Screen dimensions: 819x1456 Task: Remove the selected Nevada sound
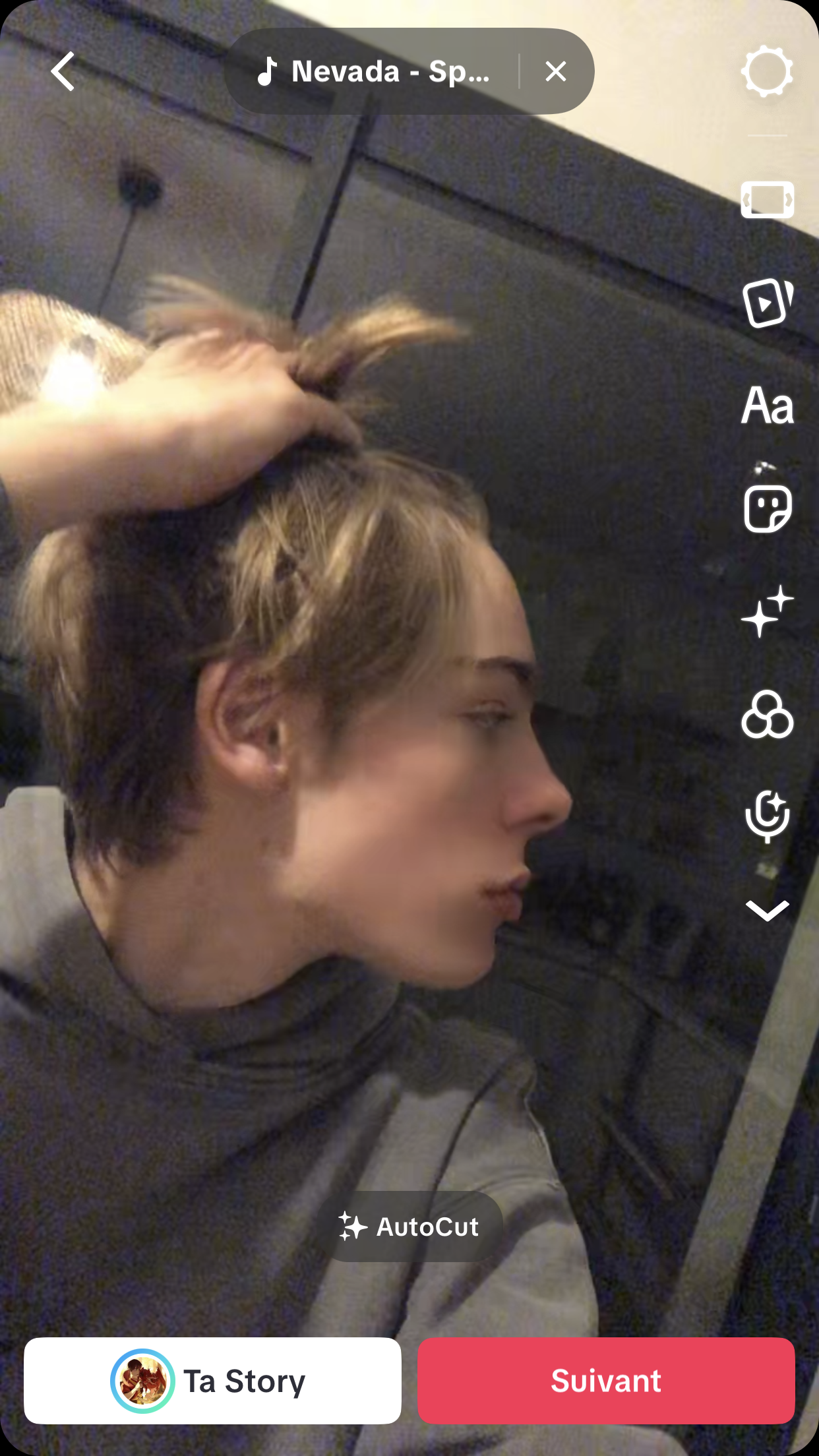point(556,71)
